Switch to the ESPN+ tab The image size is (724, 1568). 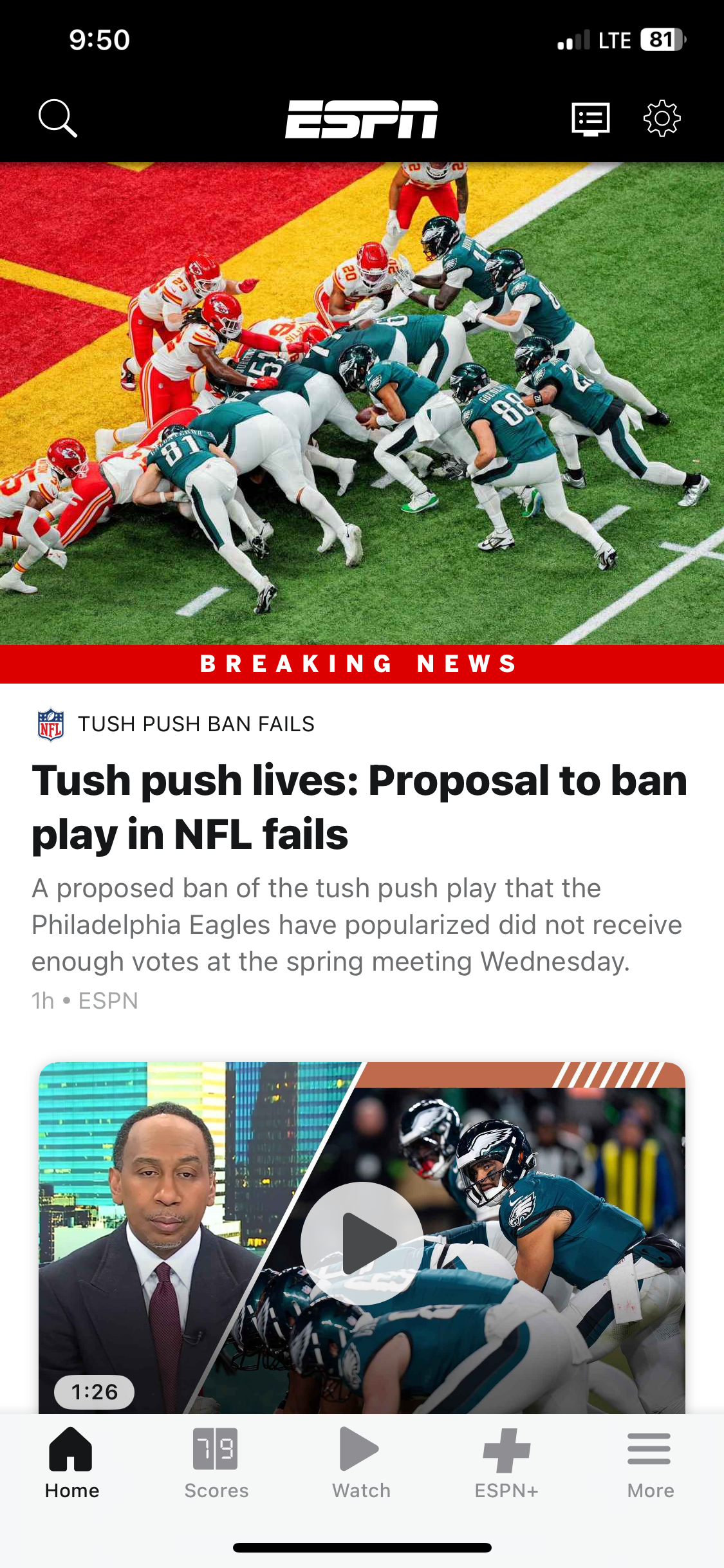coord(506,1462)
